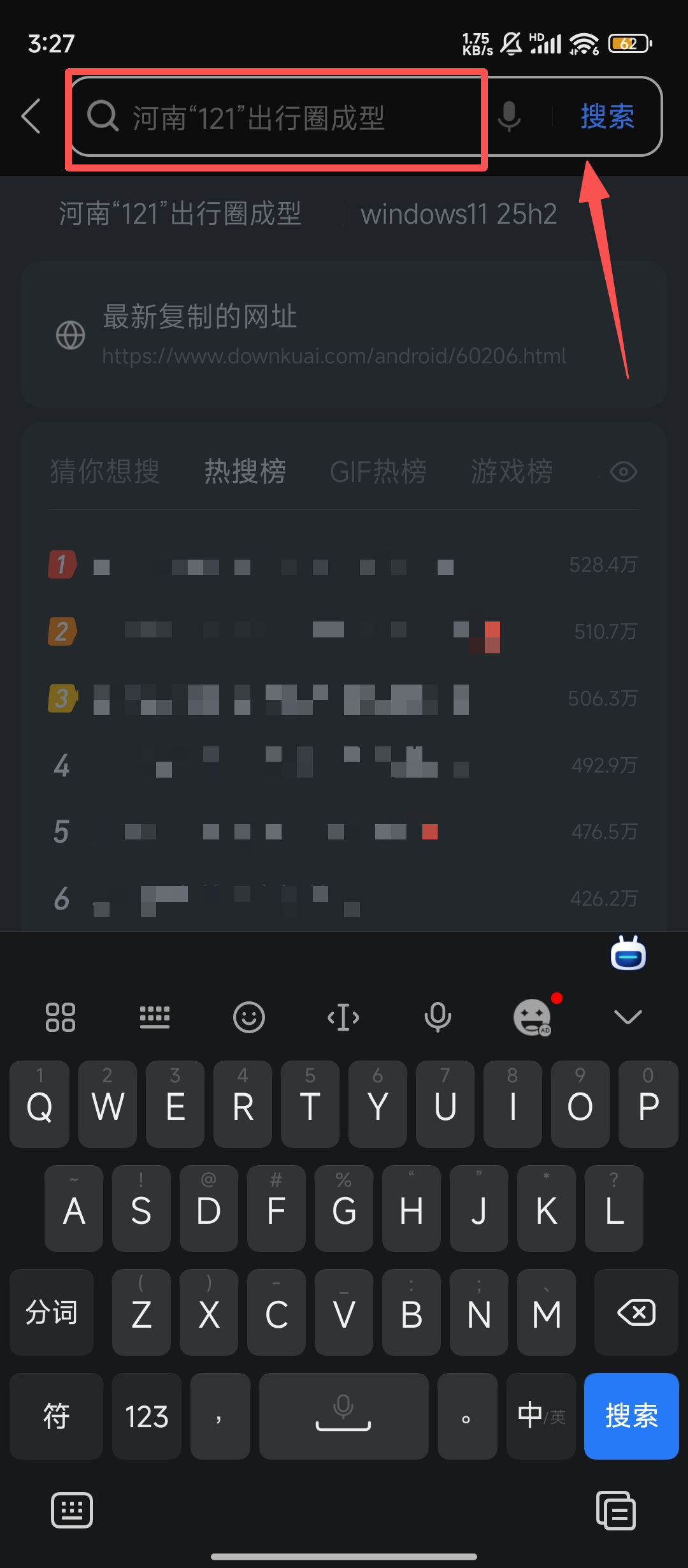The image size is (688, 1568).
Task: Tap the backspace key
Action: click(x=636, y=1312)
